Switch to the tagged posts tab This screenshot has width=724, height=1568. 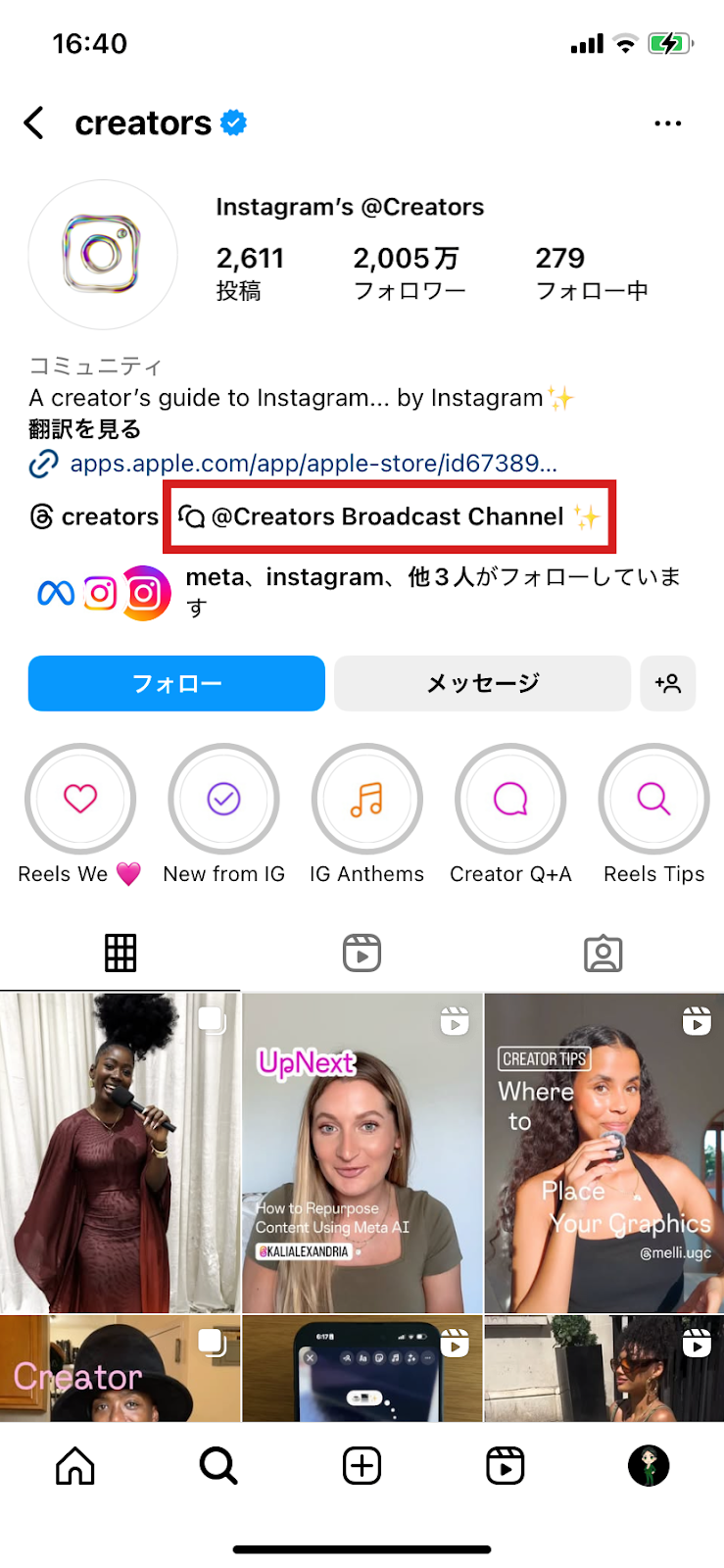pyautogui.click(x=603, y=953)
